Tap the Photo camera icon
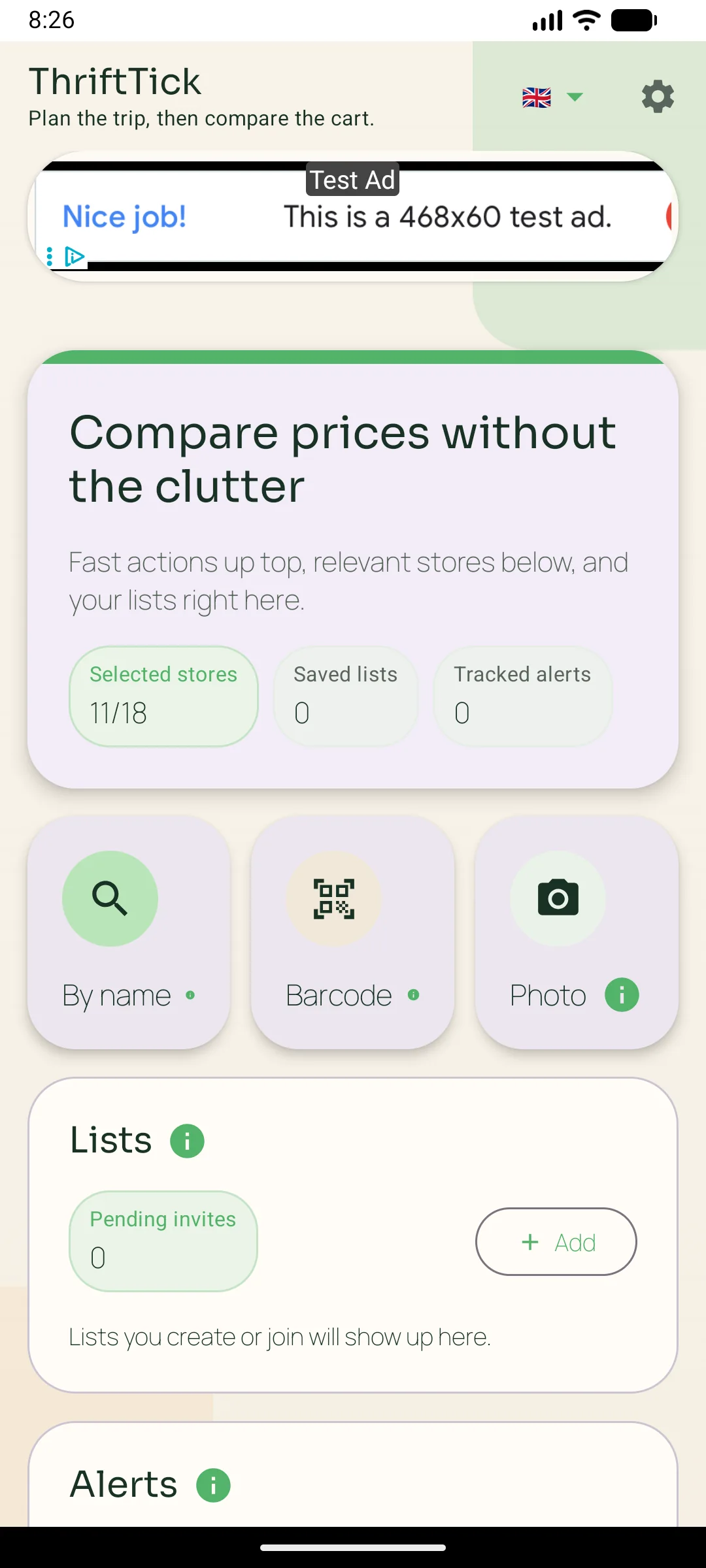 click(x=557, y=898)
